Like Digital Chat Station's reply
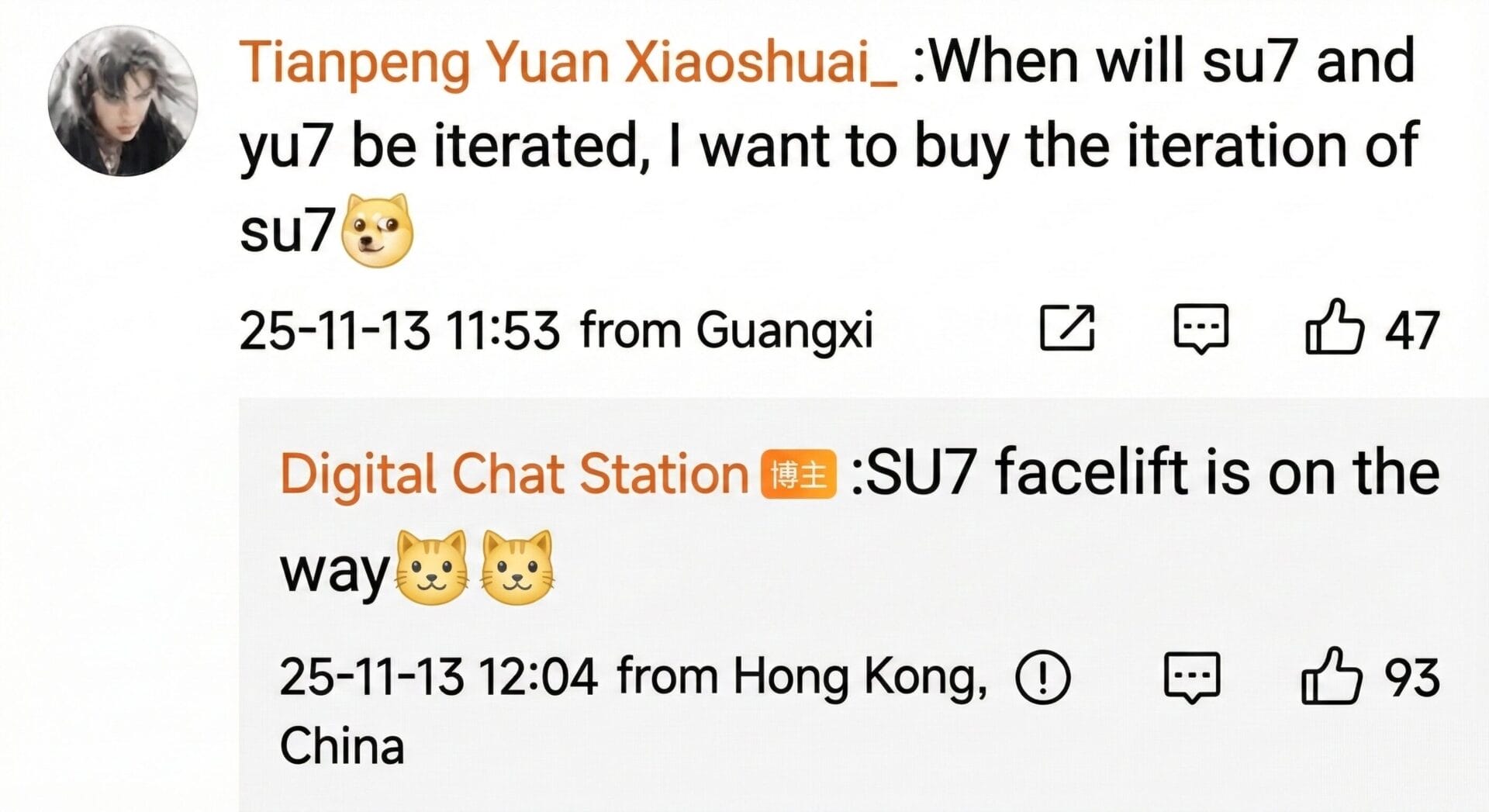1489x812 pixels. click(1331, 676)
